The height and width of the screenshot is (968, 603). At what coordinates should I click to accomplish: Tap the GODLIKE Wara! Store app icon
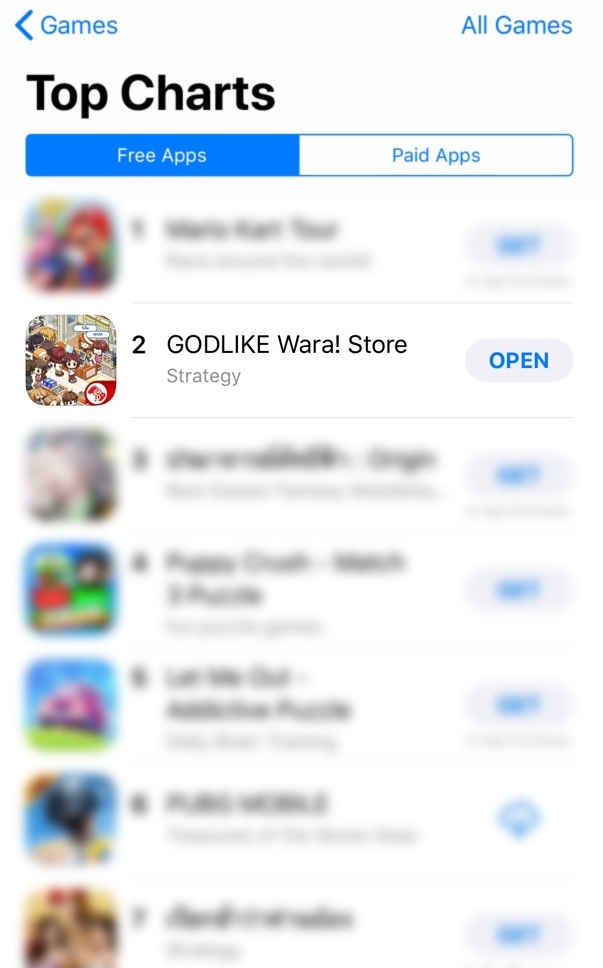71,360
